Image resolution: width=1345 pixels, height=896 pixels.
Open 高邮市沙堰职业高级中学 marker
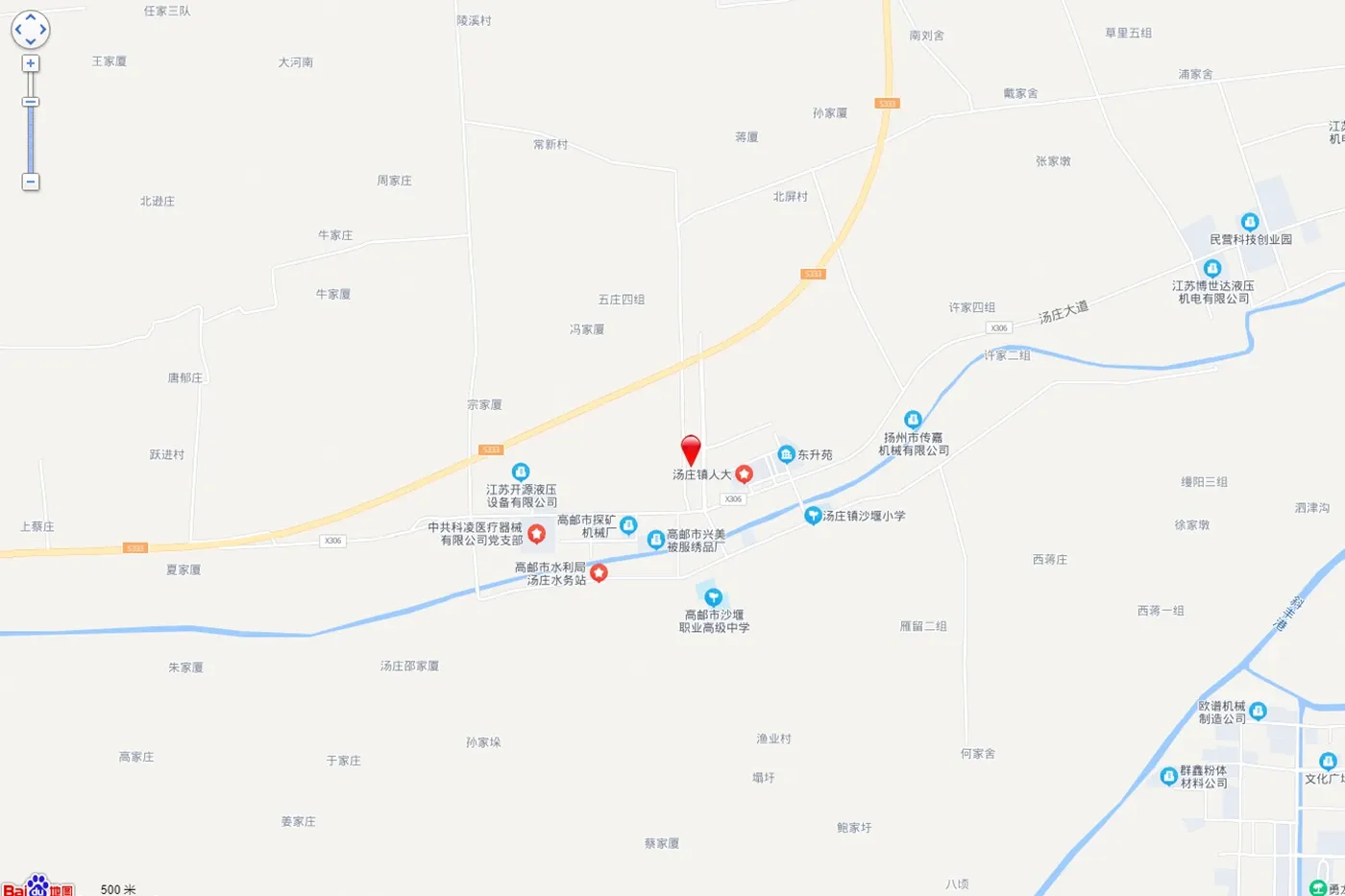point(713,597)
